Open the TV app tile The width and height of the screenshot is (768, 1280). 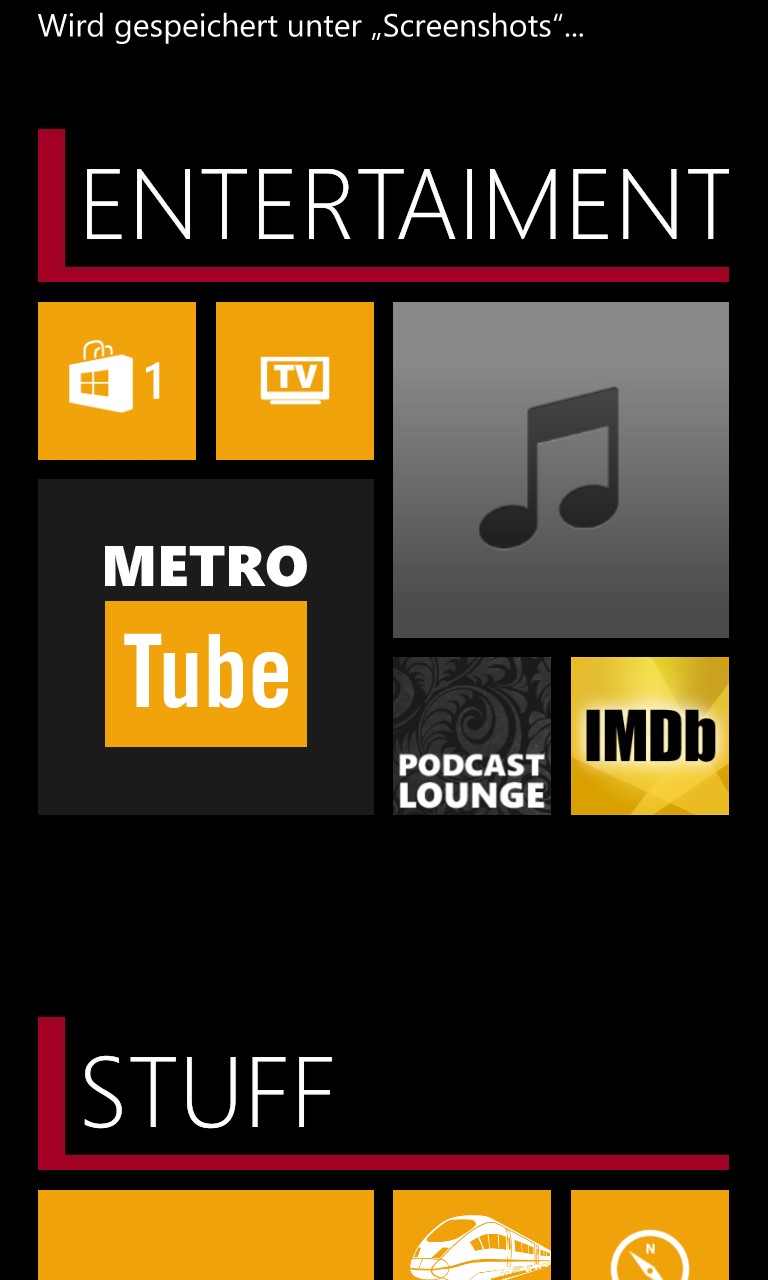295,381
